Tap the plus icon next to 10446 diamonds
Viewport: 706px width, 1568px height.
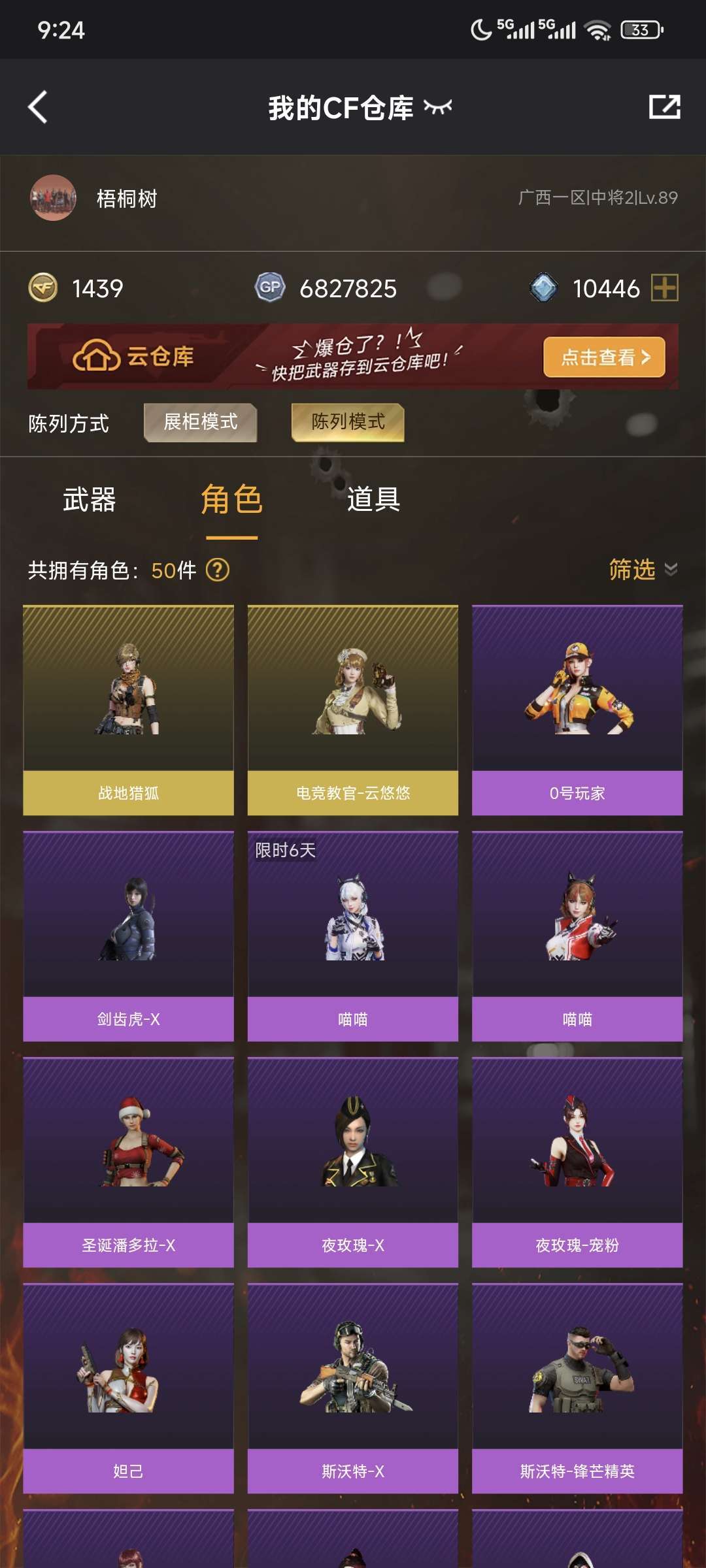pyautogui.click(x=665, y=288)
